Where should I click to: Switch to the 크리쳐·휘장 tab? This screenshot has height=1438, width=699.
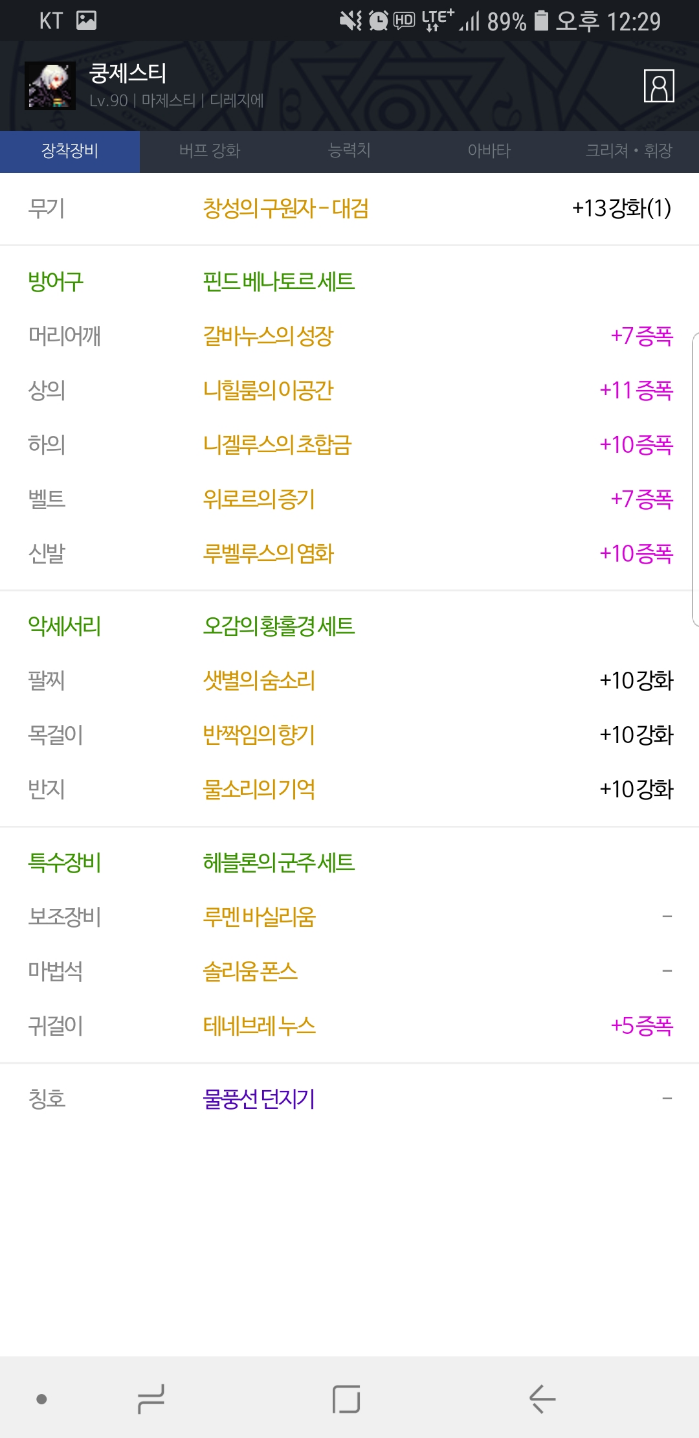coord(629,152)
